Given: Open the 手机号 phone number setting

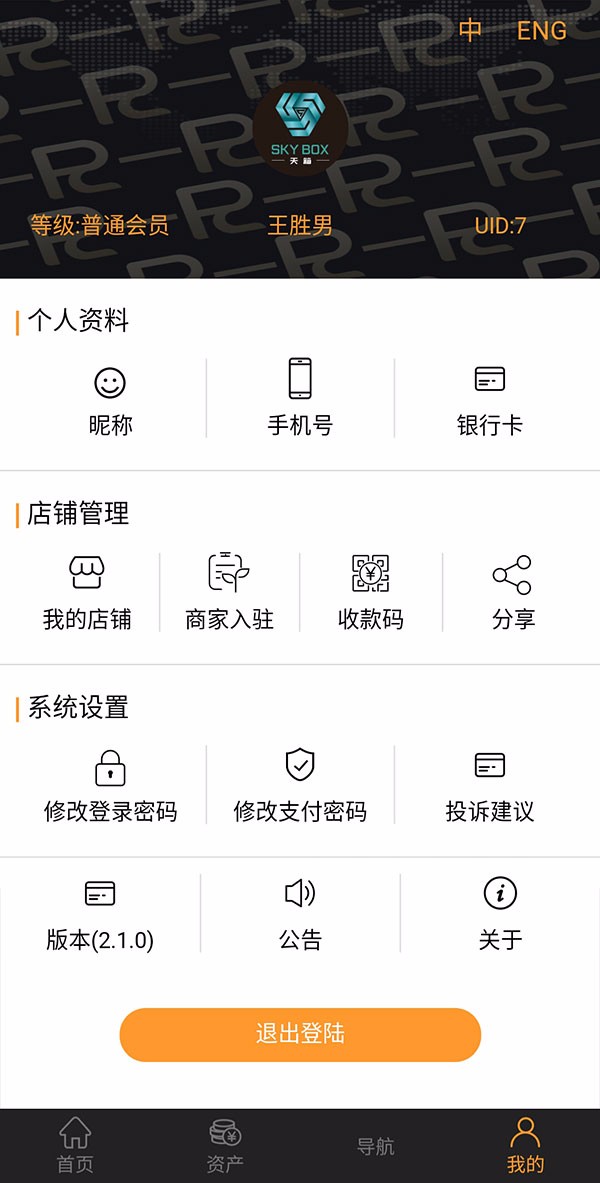Looking at the screenshot, I should [300, 400].
